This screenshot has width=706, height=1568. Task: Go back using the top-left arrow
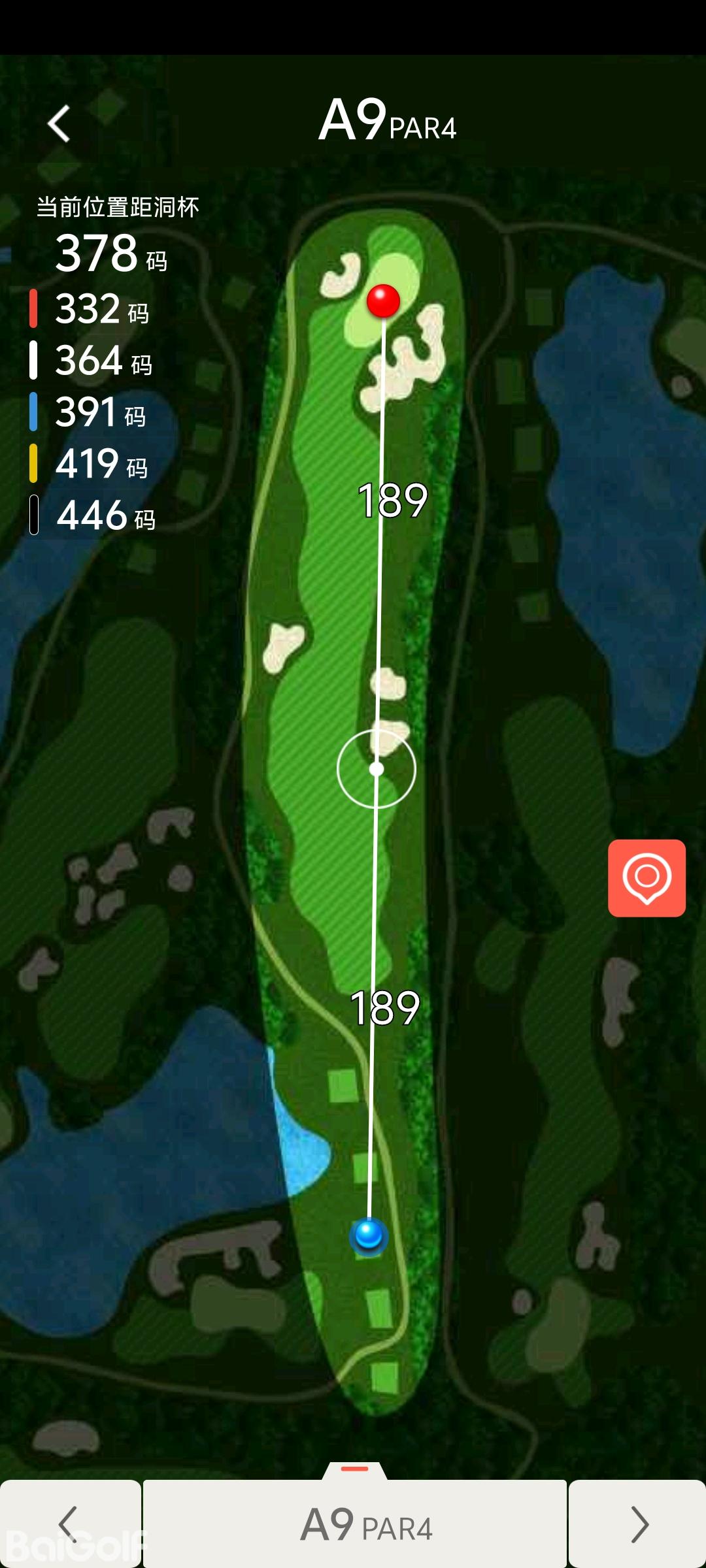[x=59, y=123]
